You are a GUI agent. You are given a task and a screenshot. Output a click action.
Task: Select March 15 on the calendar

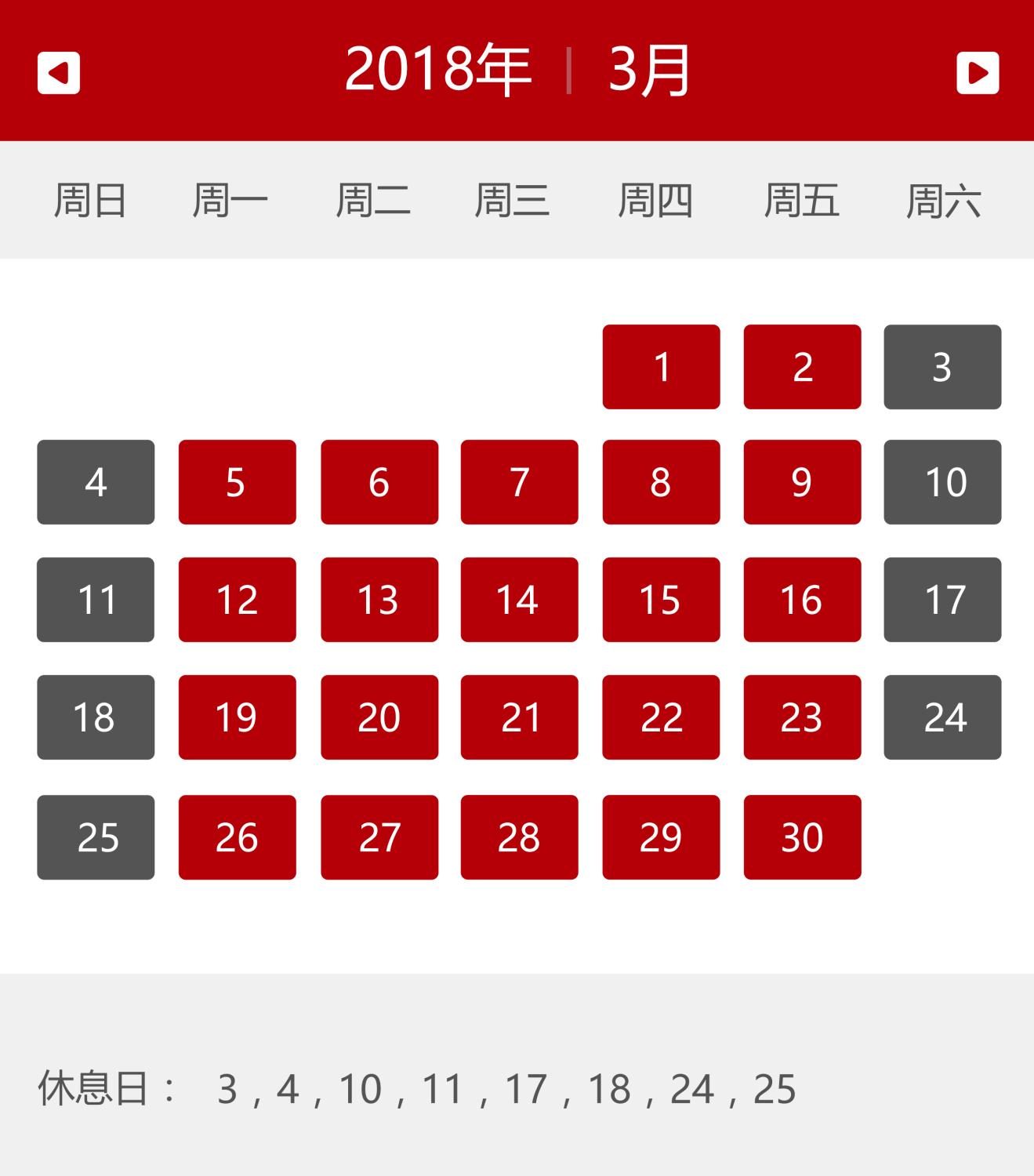coord(661,601)
